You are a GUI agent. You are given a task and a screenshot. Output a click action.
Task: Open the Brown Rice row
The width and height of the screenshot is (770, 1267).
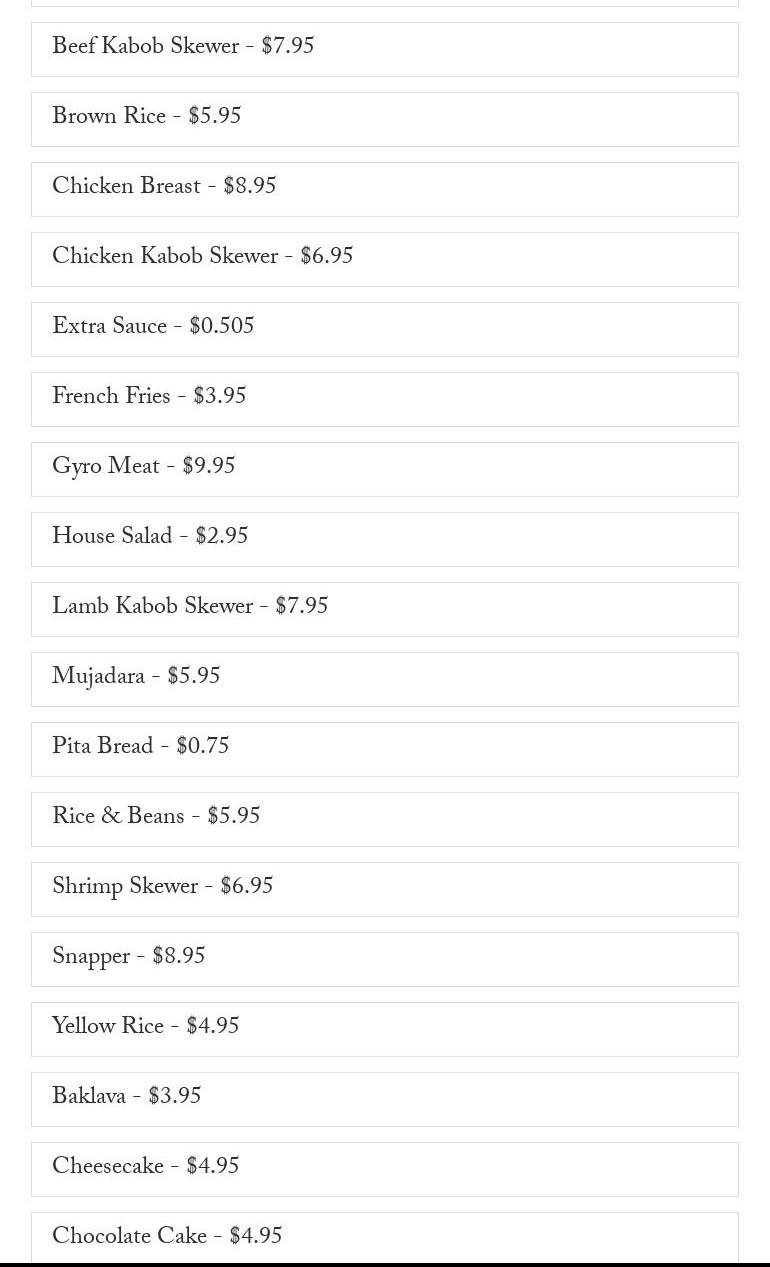click(384, 119)
